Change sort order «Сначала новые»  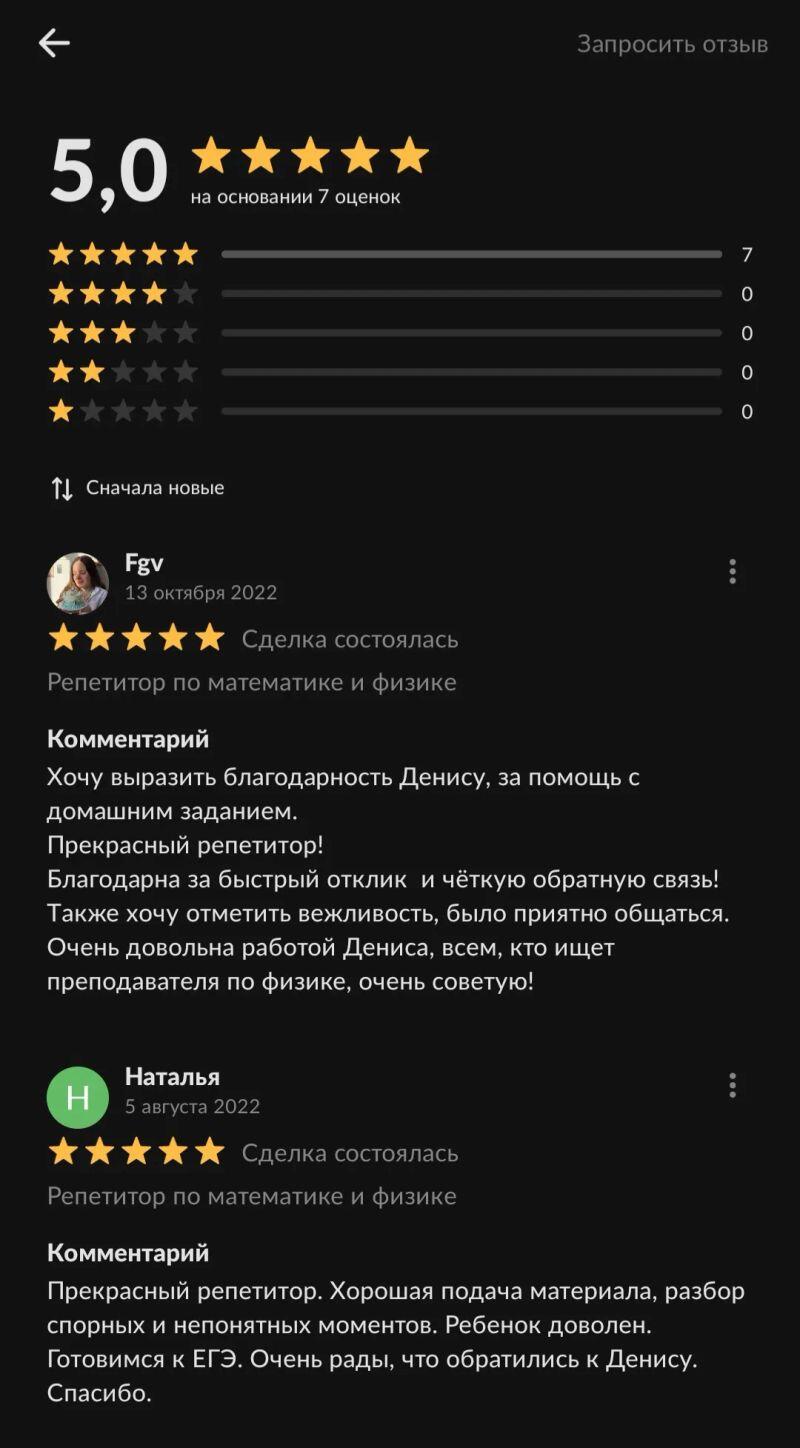(x=138, y=488)
